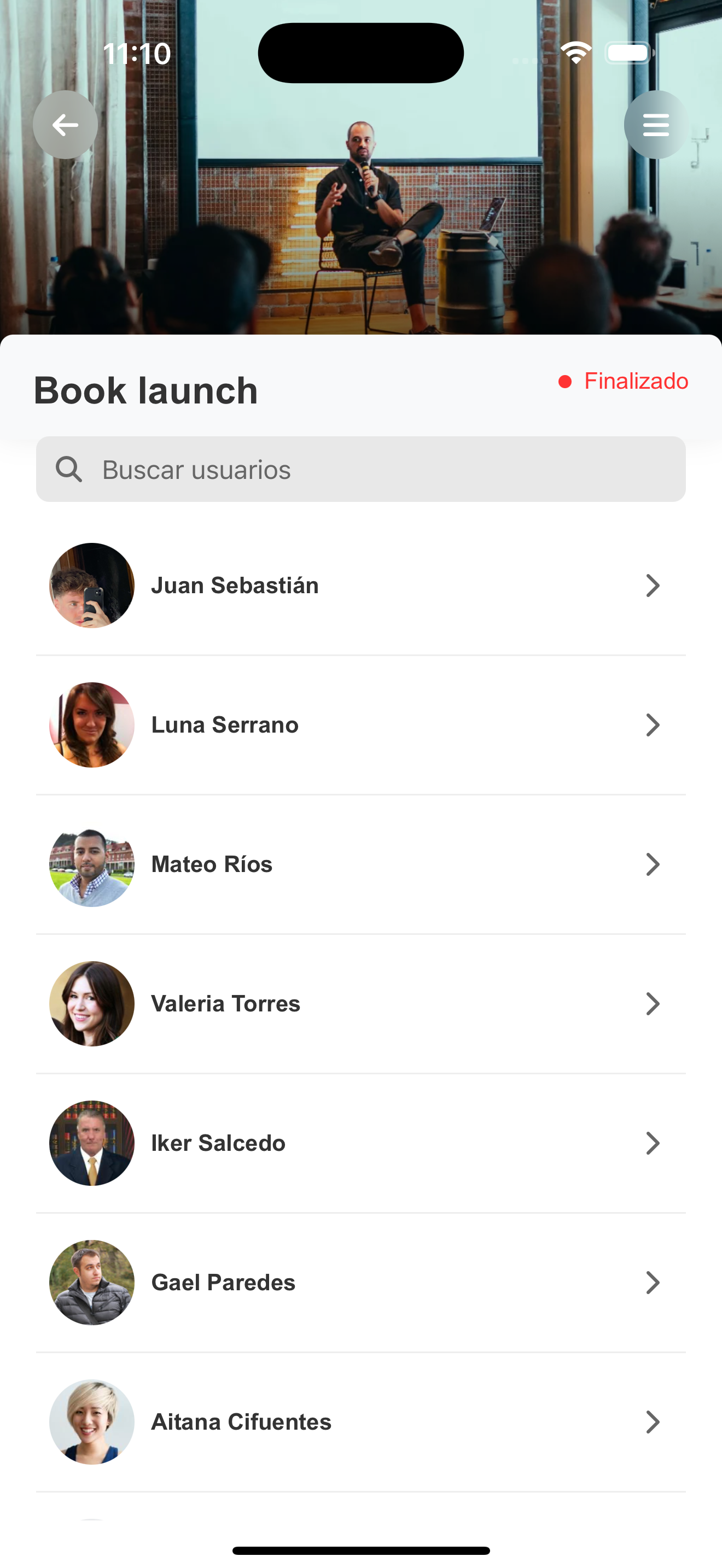
Task: Select Luna Serrano from the list
Action: coord(360,725)
